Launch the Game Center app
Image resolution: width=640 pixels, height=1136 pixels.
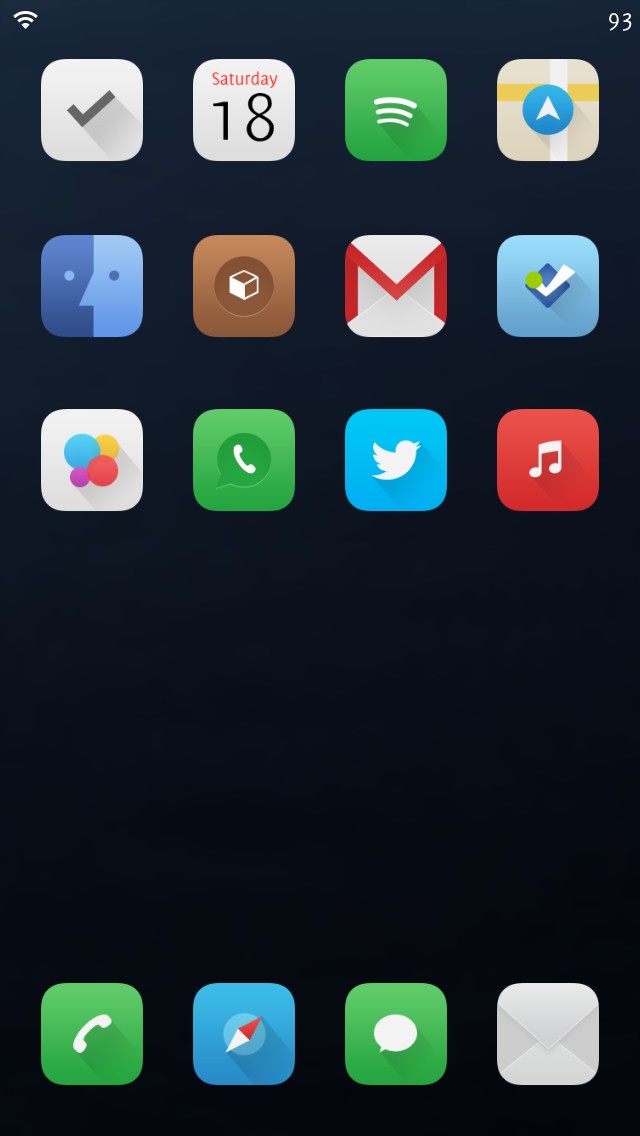pos(92,460)
